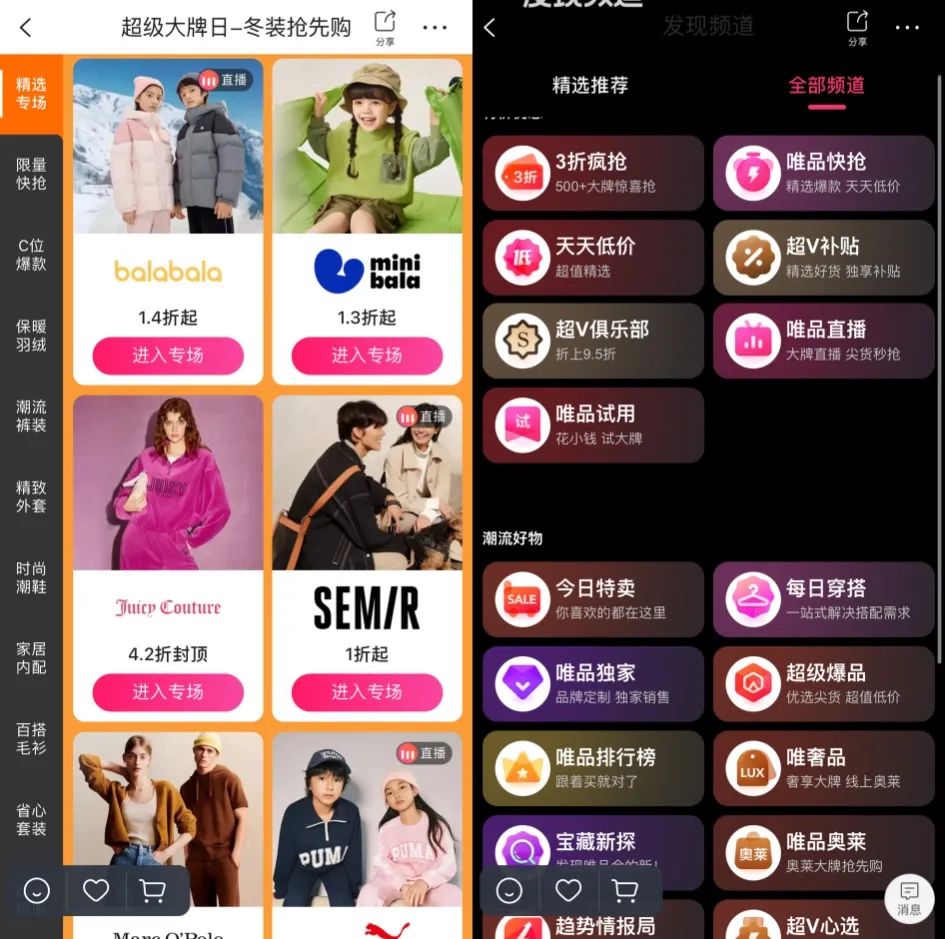Select the 全部频道 tab
945x939 pixels.
tap(826, 85)
